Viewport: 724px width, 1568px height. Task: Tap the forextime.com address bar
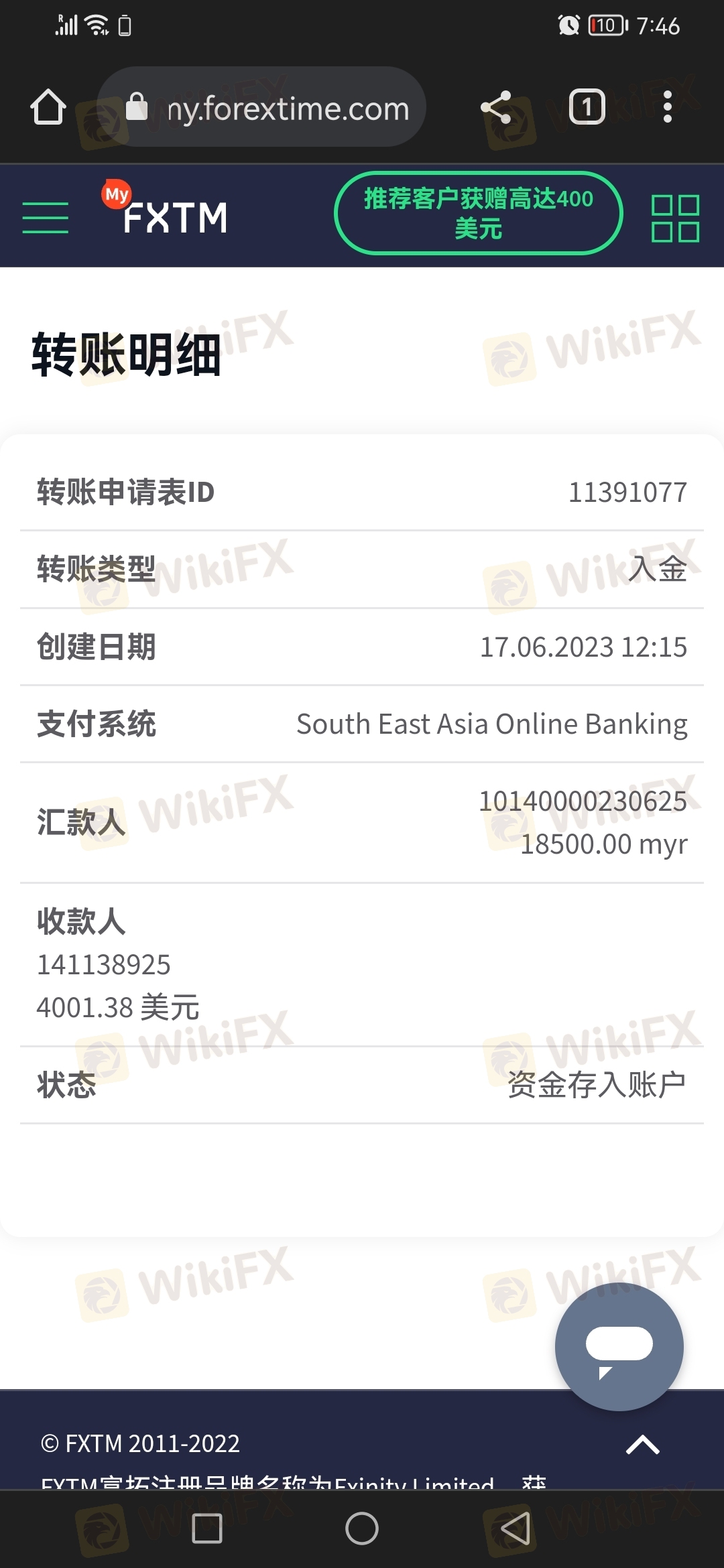tap(261, 107)
